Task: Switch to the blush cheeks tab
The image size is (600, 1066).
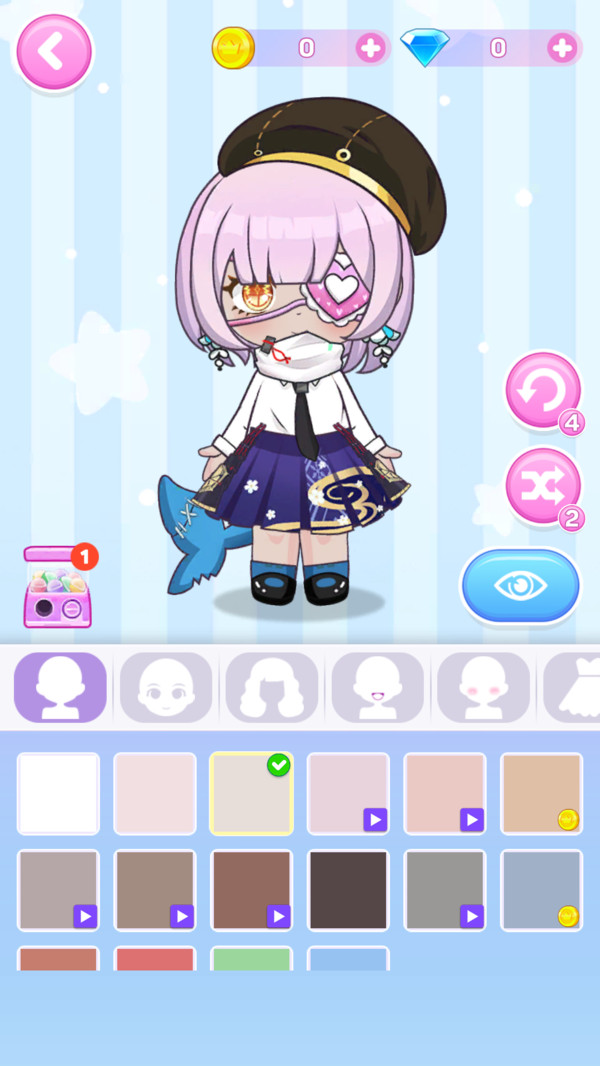Action: (484, 687)
